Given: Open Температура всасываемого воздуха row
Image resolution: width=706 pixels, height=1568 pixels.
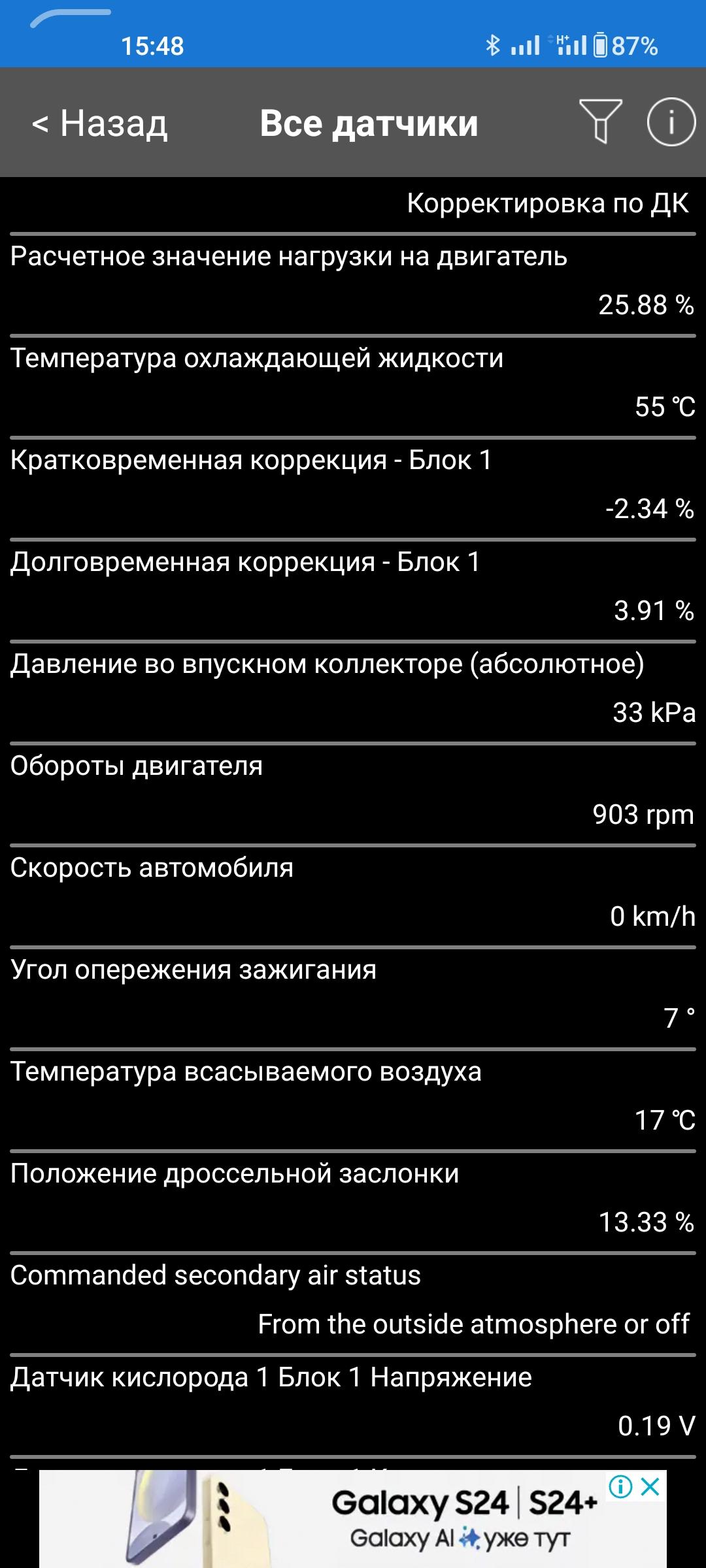Looking at the screenshot, I should coord(353,1100).
